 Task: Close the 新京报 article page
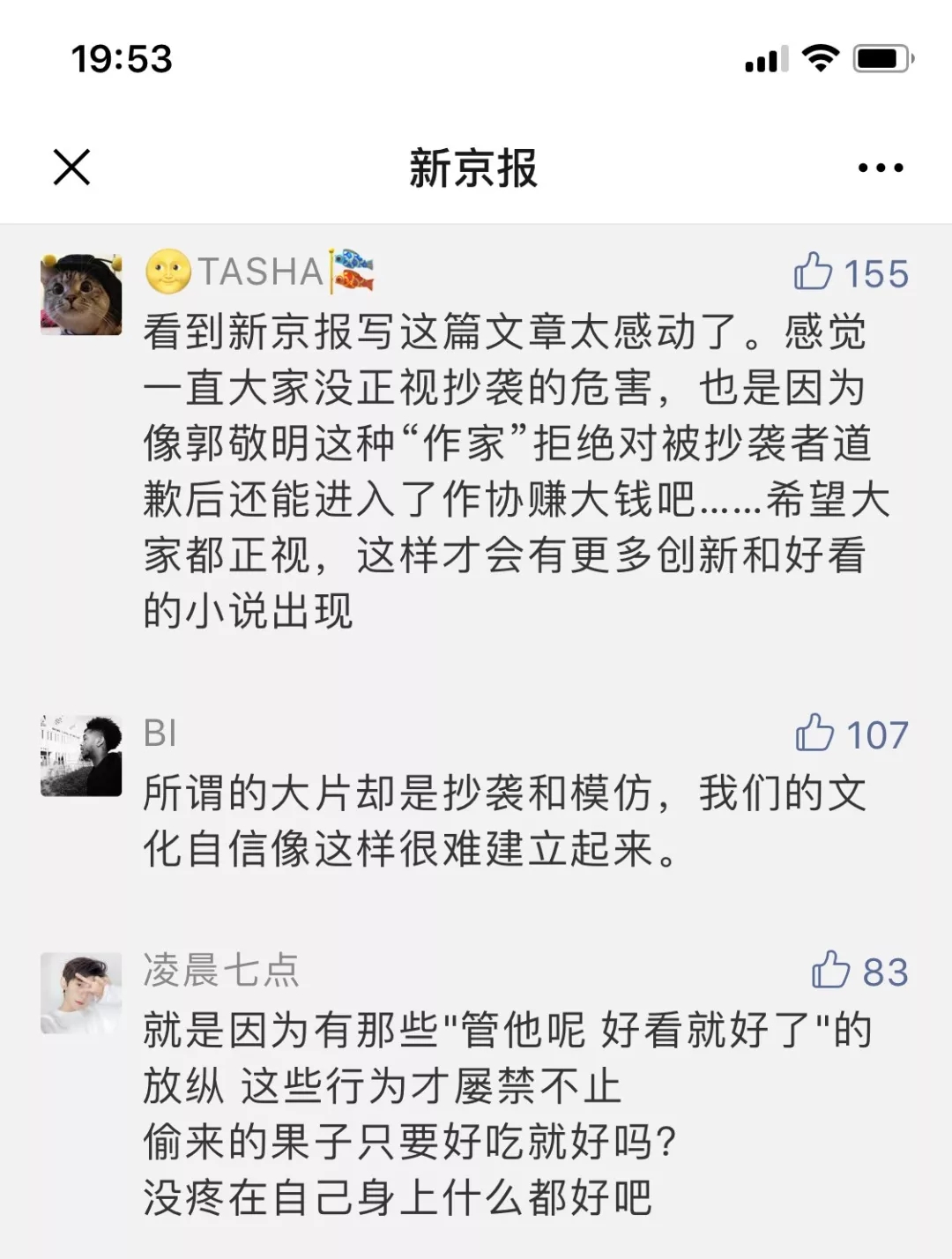tap(71, 168)
